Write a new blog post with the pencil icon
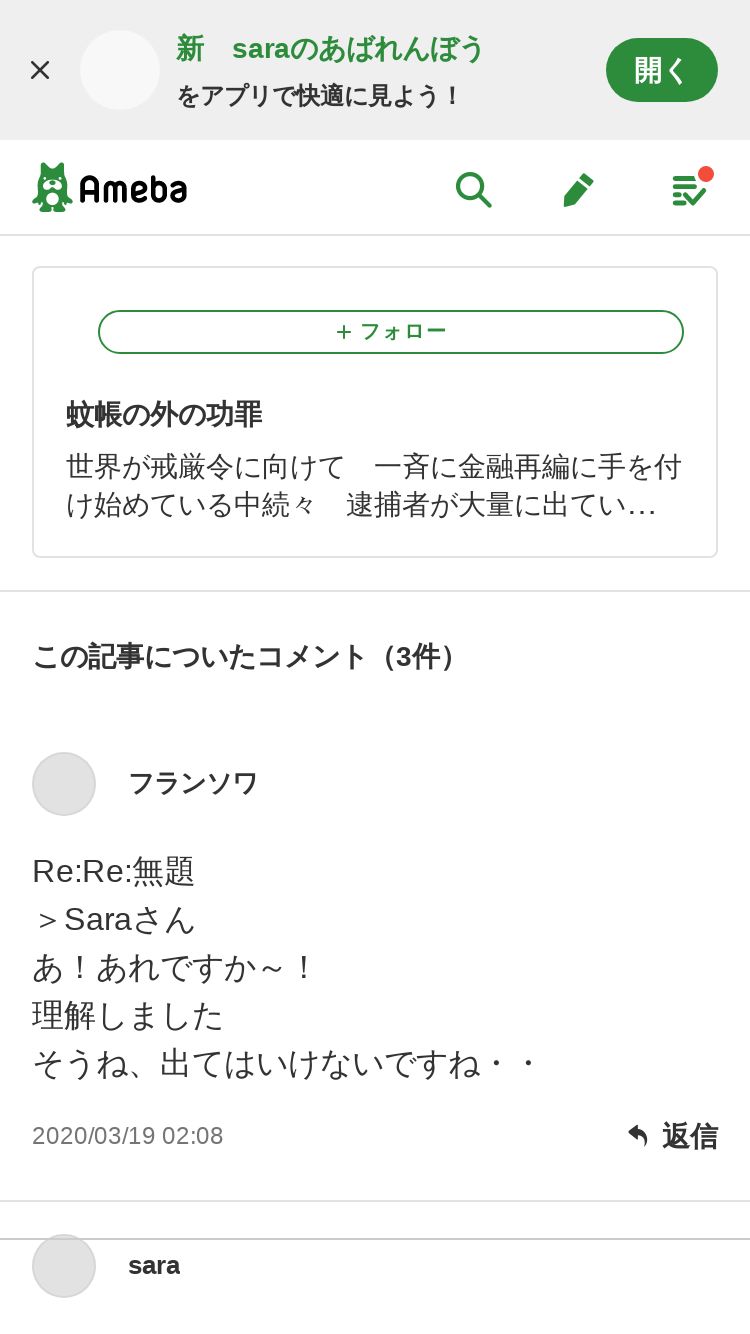Viewport: 750px width, 1334px height. click(x=578, y=188)
